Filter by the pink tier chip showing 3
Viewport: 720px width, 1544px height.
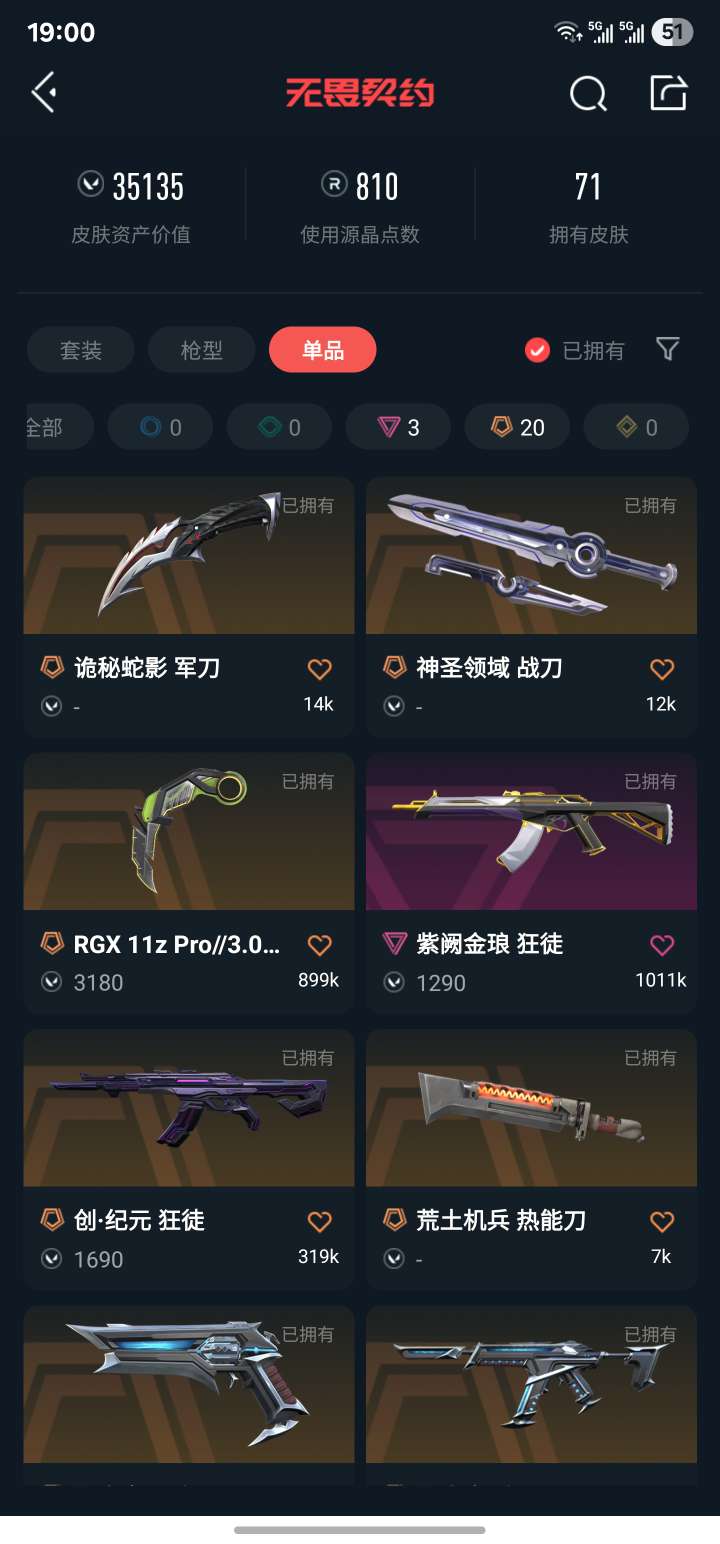398,427
